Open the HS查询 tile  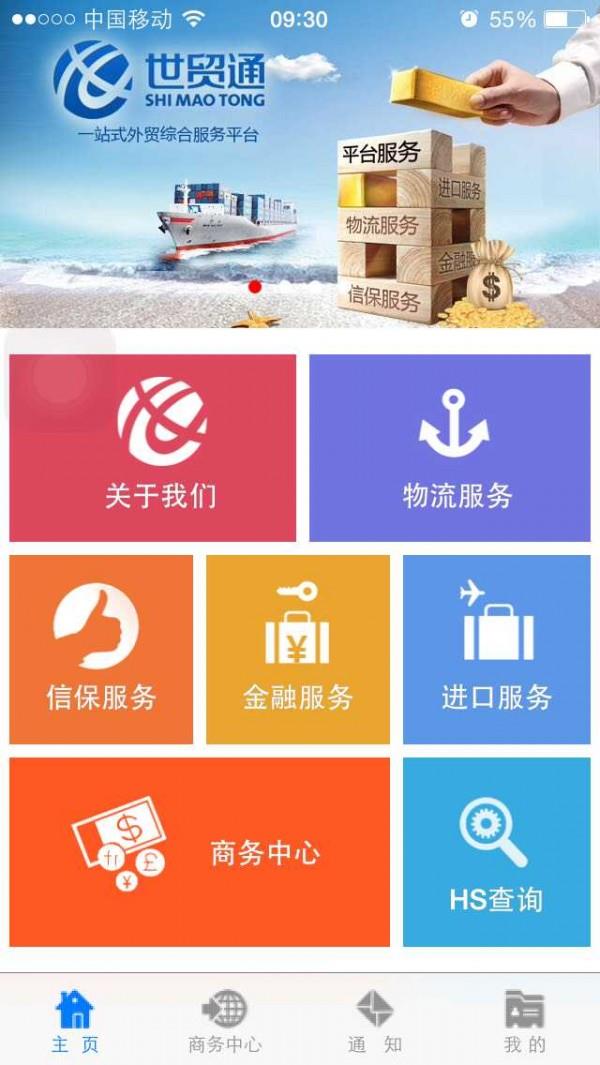pyautogui.click(x=496, y=852)
